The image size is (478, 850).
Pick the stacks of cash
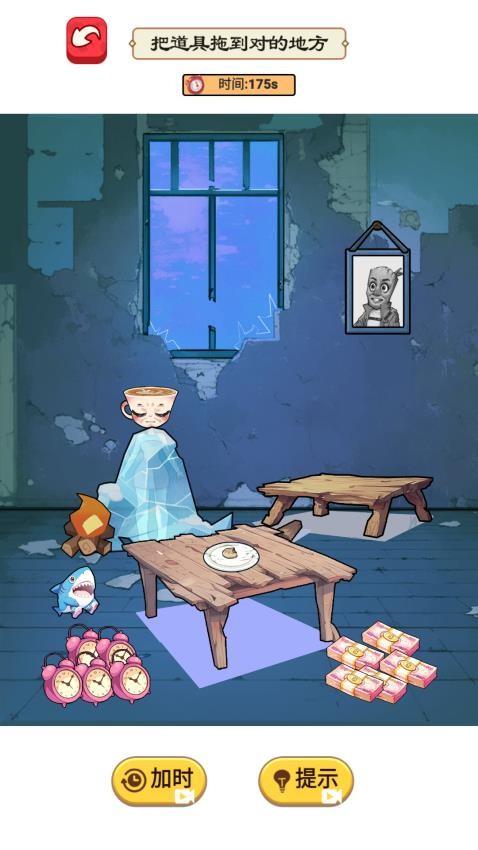pyautogui.click(x=381, y=662)
